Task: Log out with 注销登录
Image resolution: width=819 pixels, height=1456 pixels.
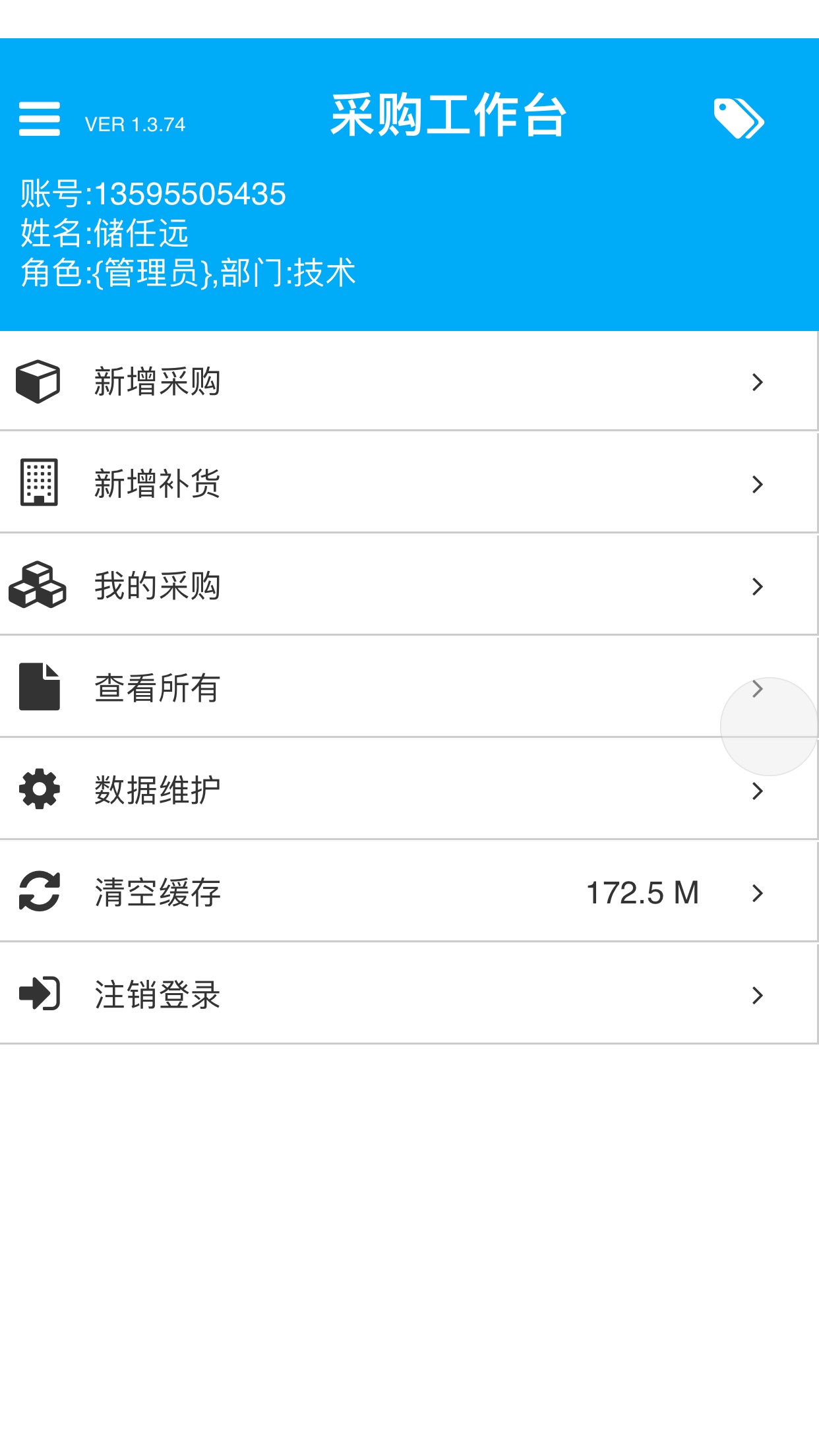Action: pyautogui.click(x=409, y=994)
